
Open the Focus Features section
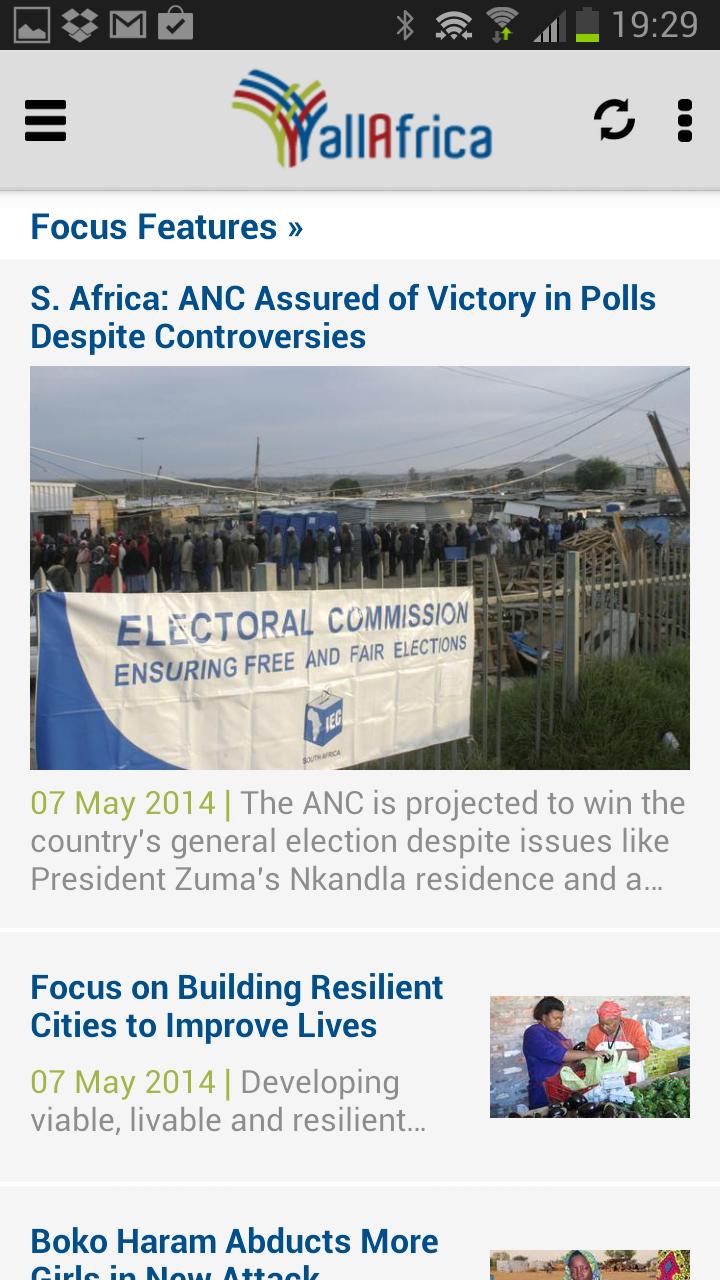pyautogui.click(x=170, y=227)
